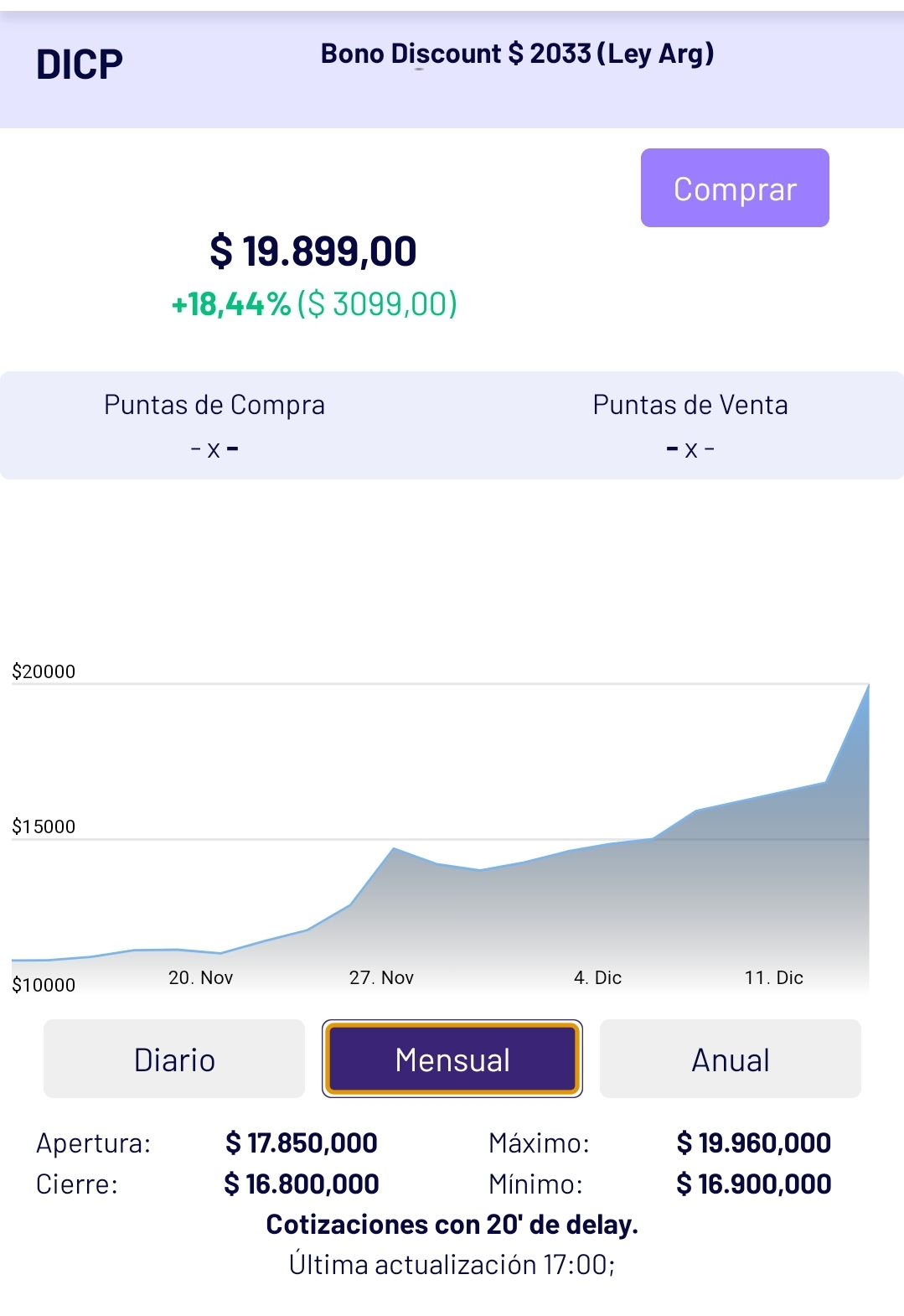Tap the Comprar button
The width and height of the screenshot is (904, 1316).
point(735,188)
